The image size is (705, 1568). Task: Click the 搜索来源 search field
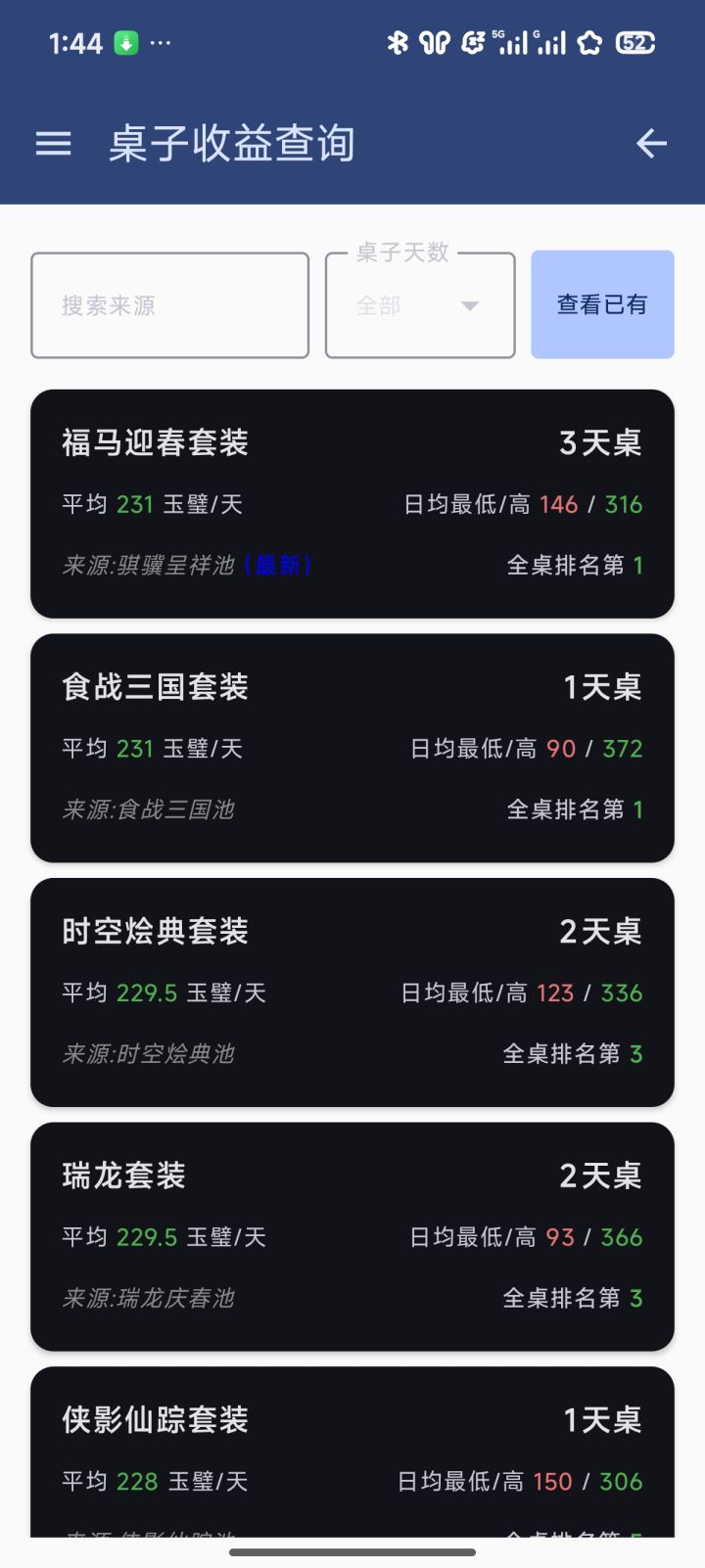point(169,304)
